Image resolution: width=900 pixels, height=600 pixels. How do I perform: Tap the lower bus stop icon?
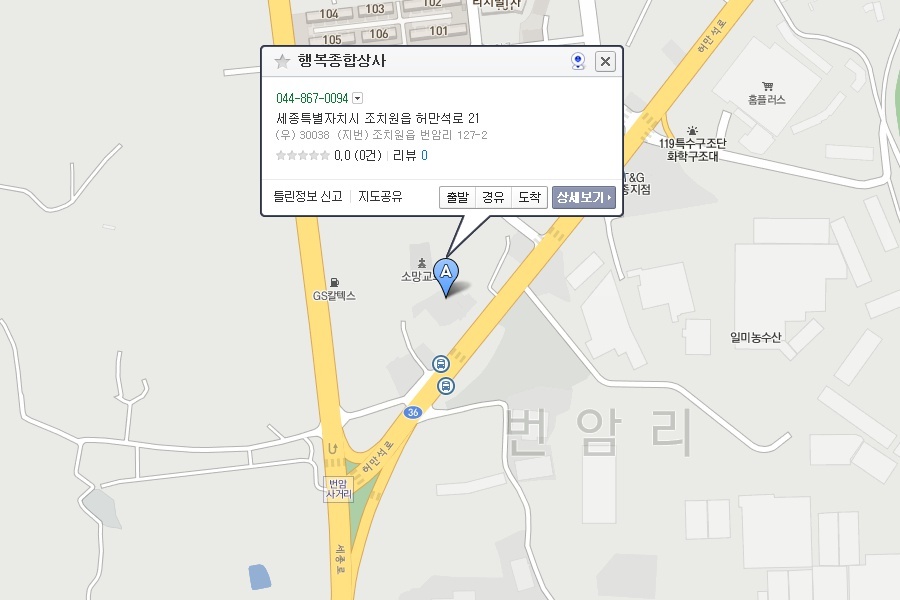click(446, 386)
